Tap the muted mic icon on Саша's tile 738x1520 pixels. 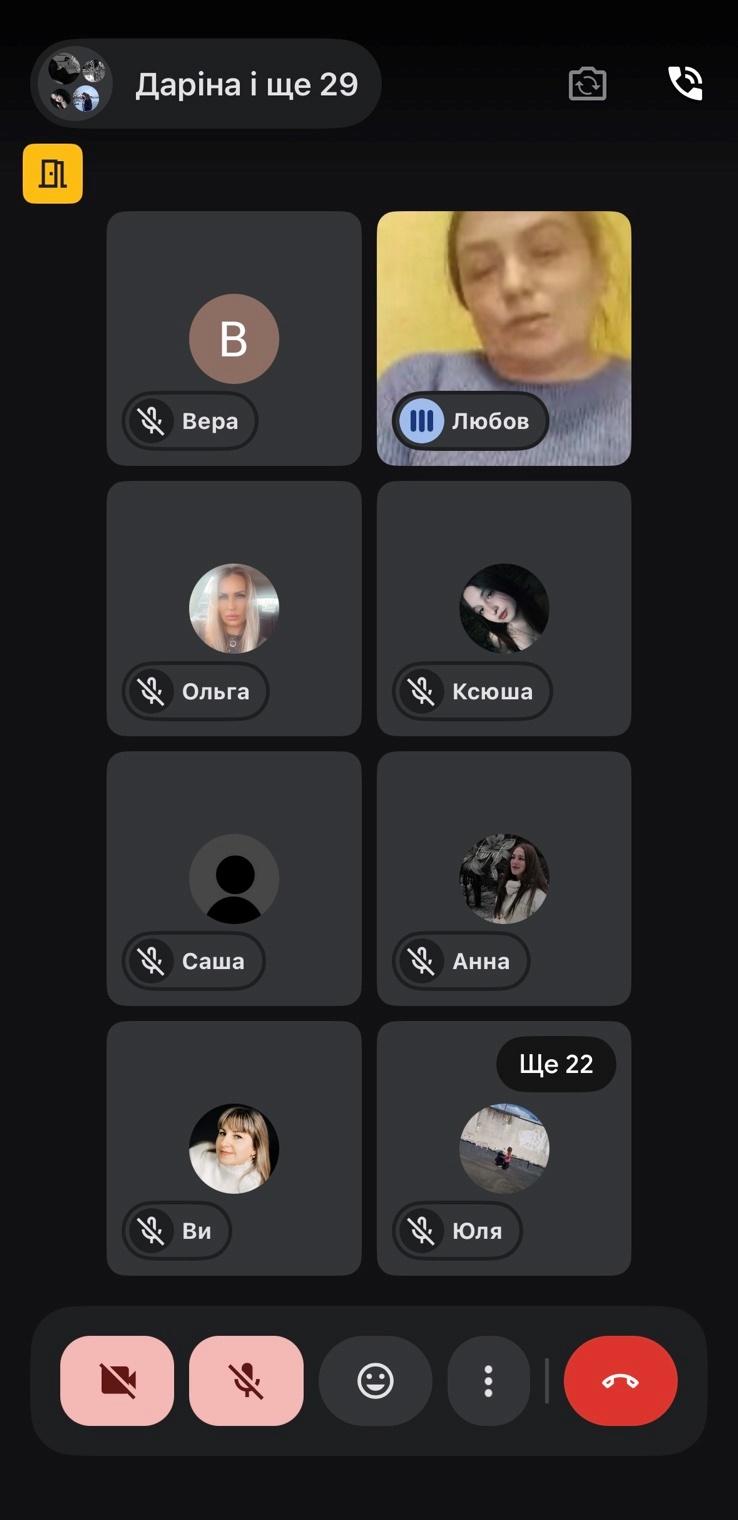coord(151,961)
